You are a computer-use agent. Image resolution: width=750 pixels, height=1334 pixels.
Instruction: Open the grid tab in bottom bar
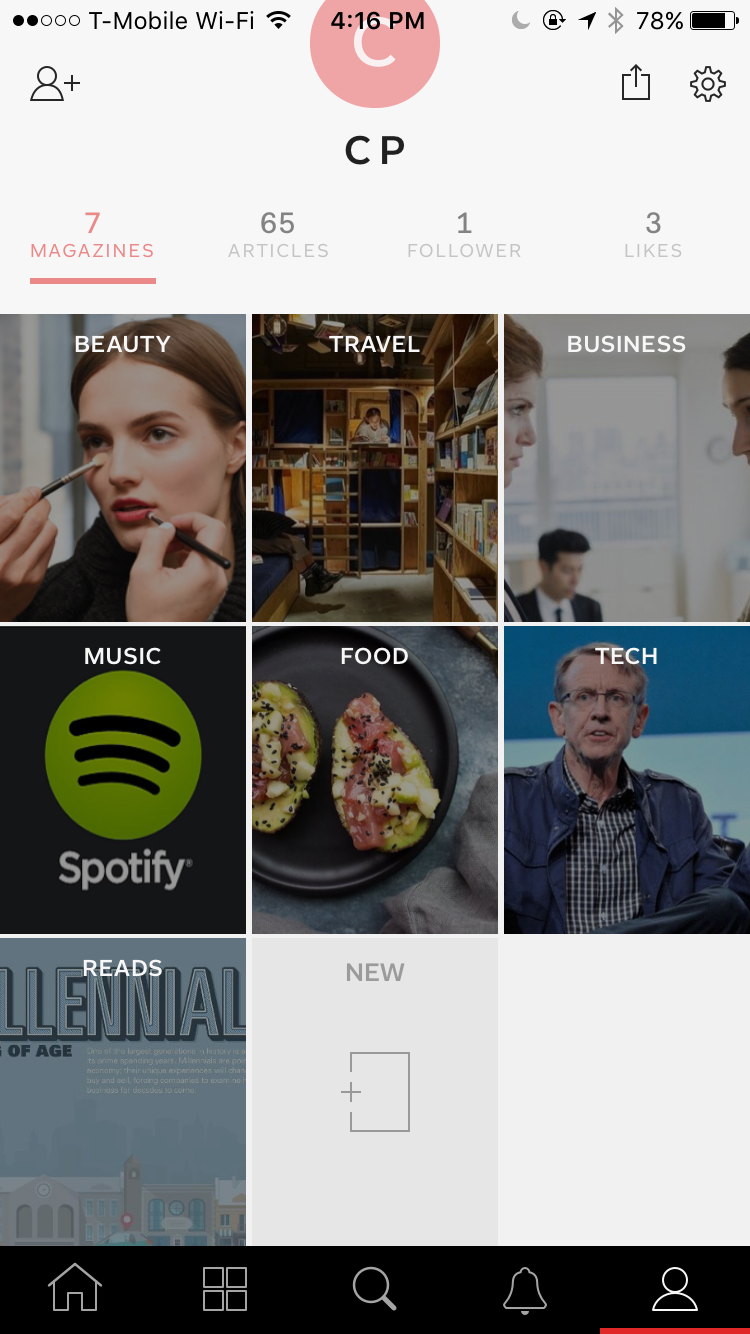point(225,1288)
